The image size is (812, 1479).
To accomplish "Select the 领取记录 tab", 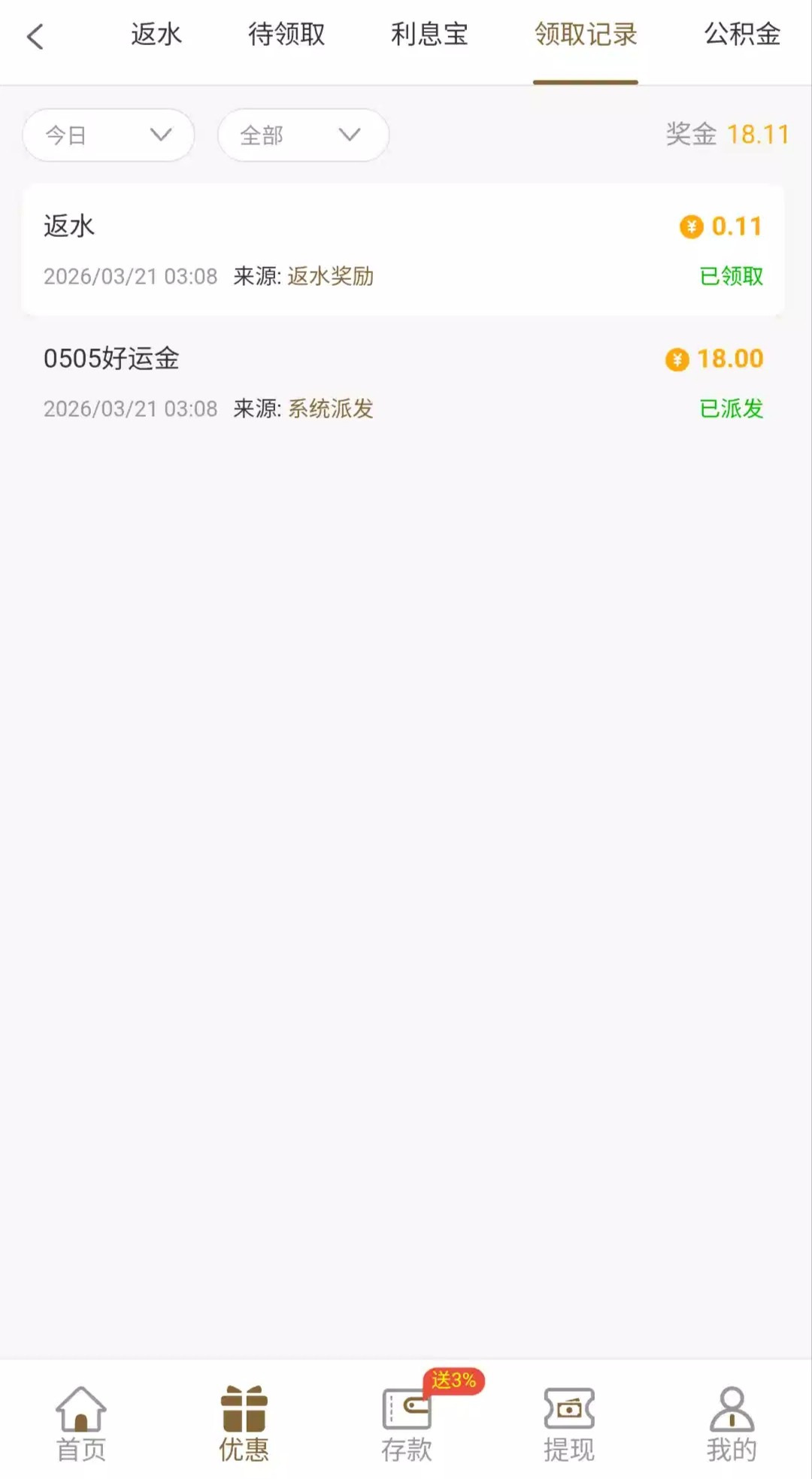I will point(586,35).
